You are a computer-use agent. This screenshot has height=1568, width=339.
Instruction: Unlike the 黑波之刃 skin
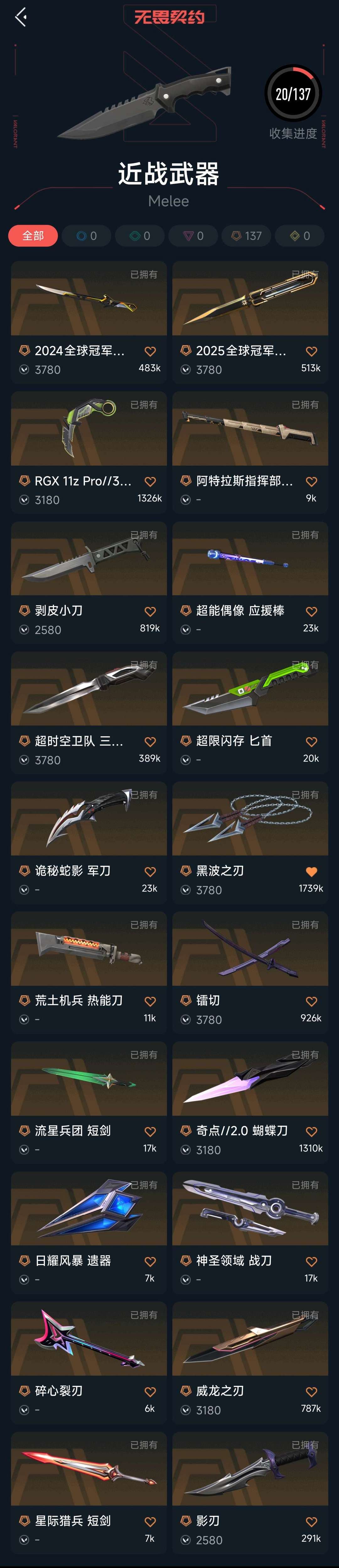312,872
